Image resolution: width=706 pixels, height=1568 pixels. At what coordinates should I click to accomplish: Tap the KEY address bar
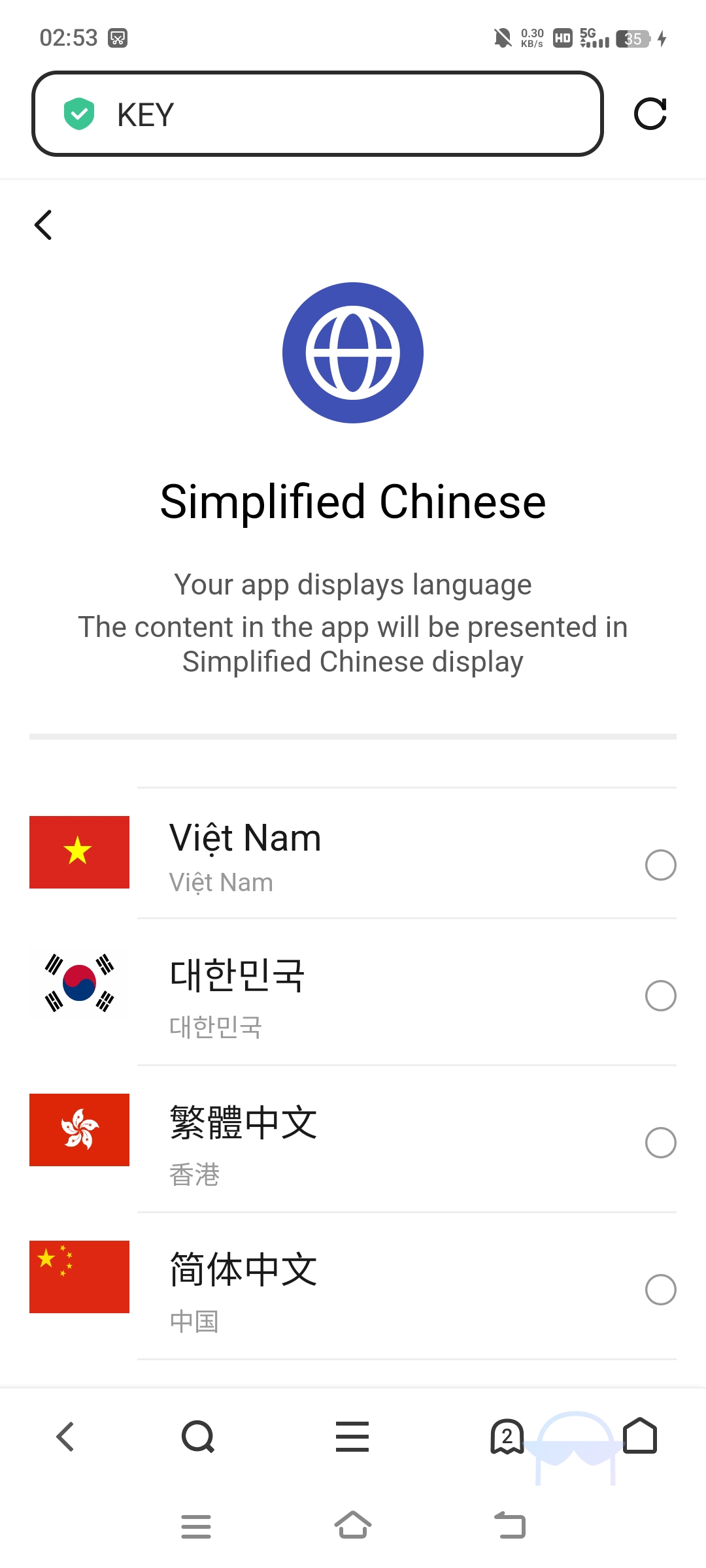pyautogui.click(x=317, y=114)
